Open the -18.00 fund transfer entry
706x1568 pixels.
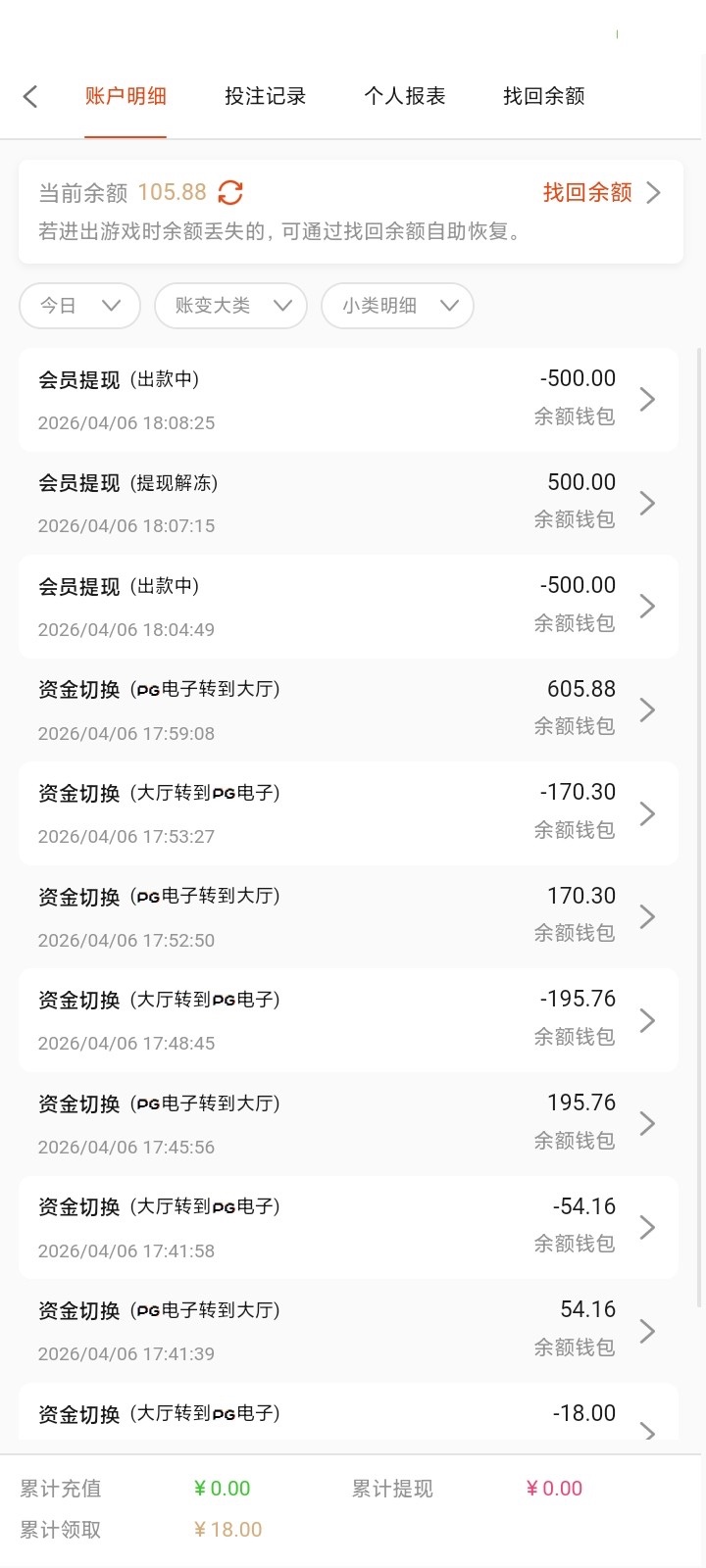tap(348, 1418)
